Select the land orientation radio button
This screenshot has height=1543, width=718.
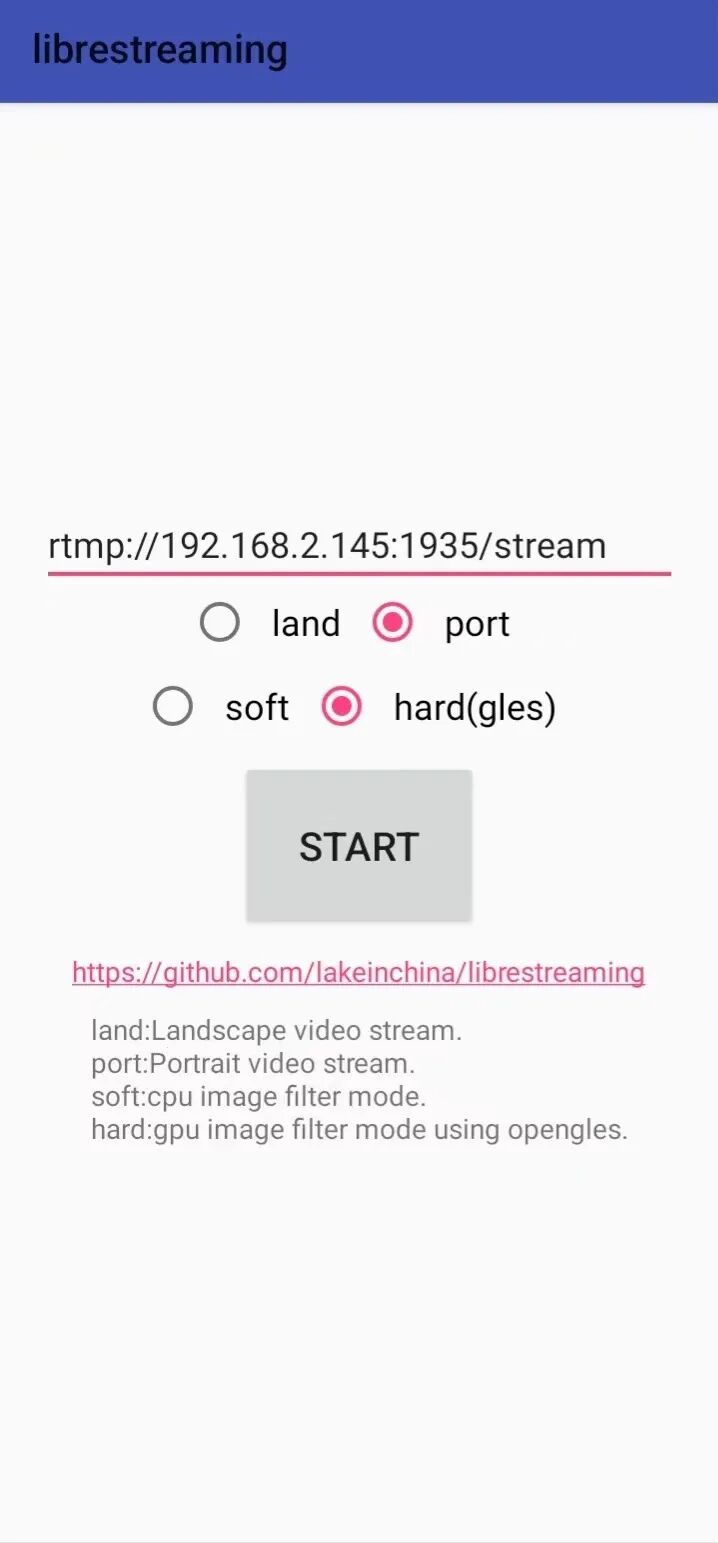[x=220, y=623]
